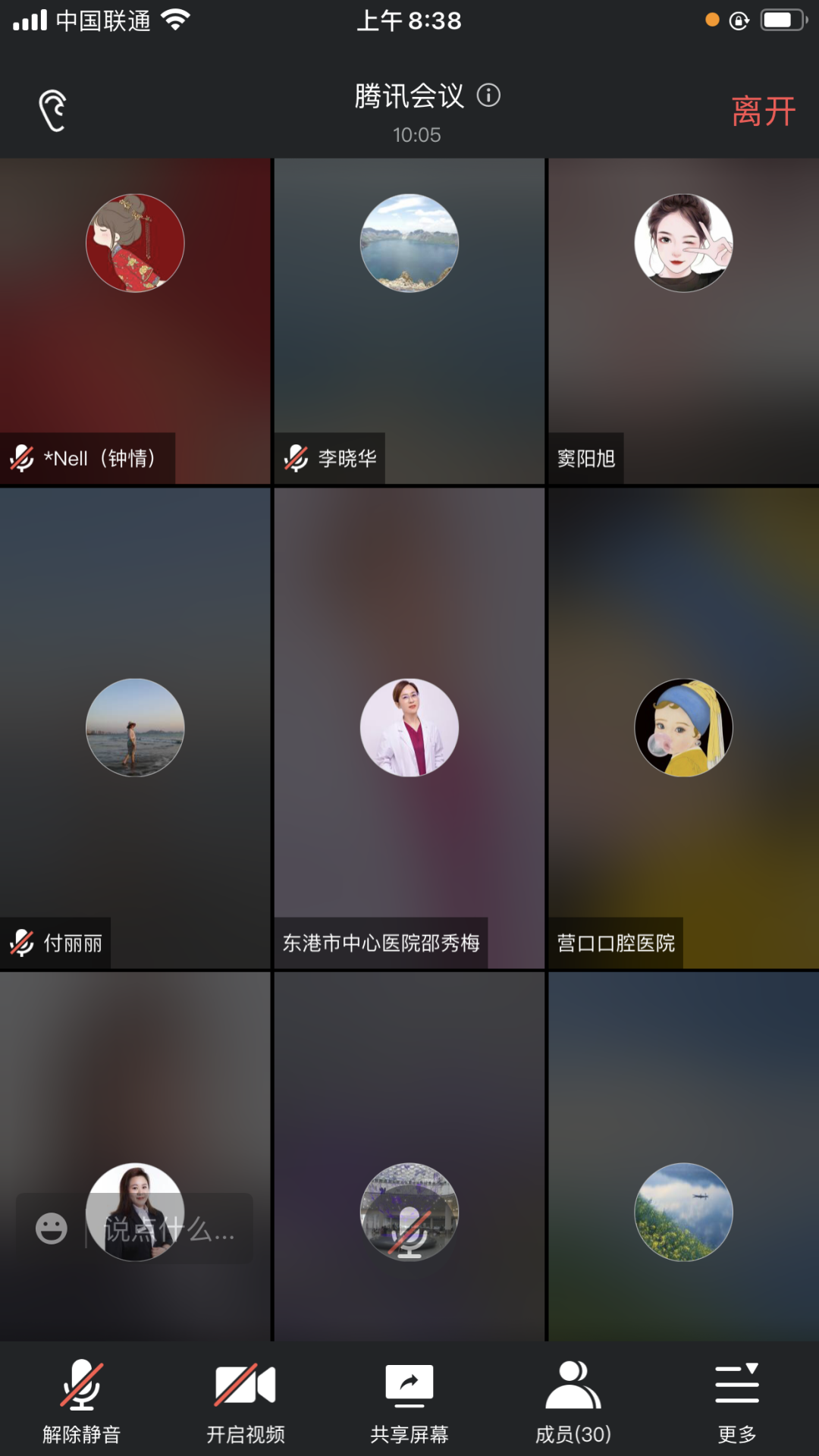
Task: Open meeting info next to 腾讯会议
Action: 488,96
